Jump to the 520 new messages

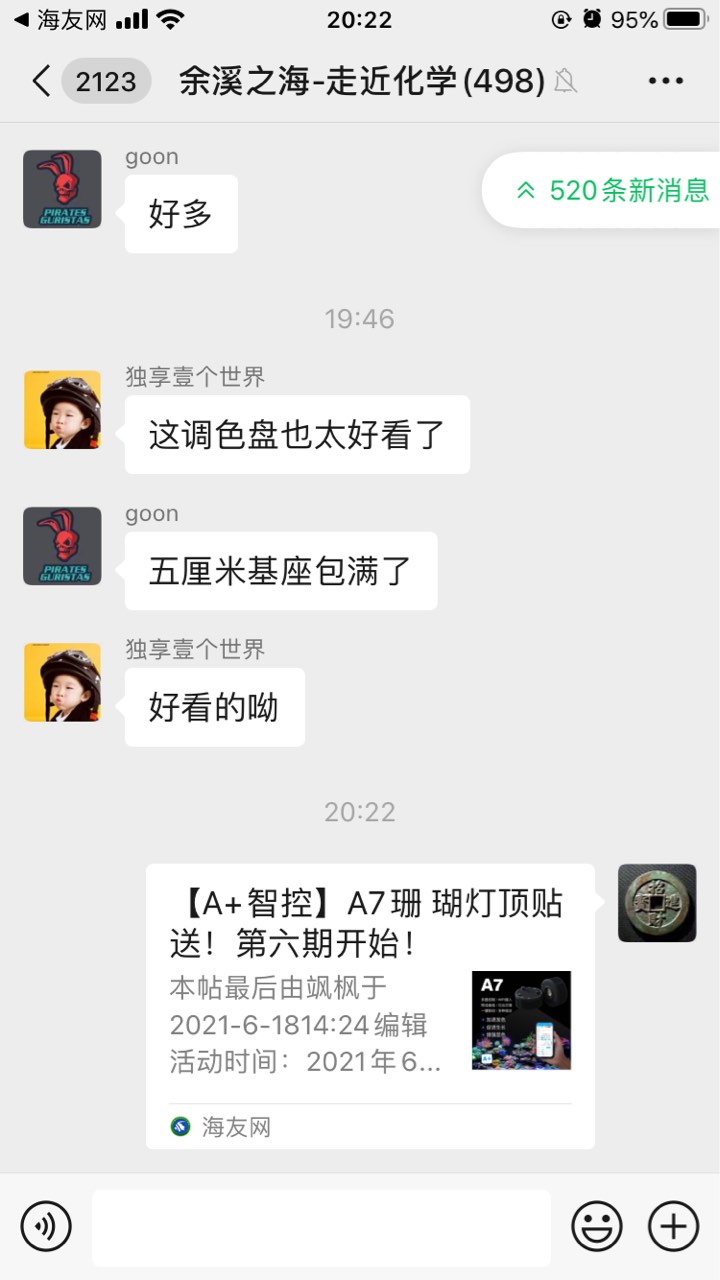612,190
